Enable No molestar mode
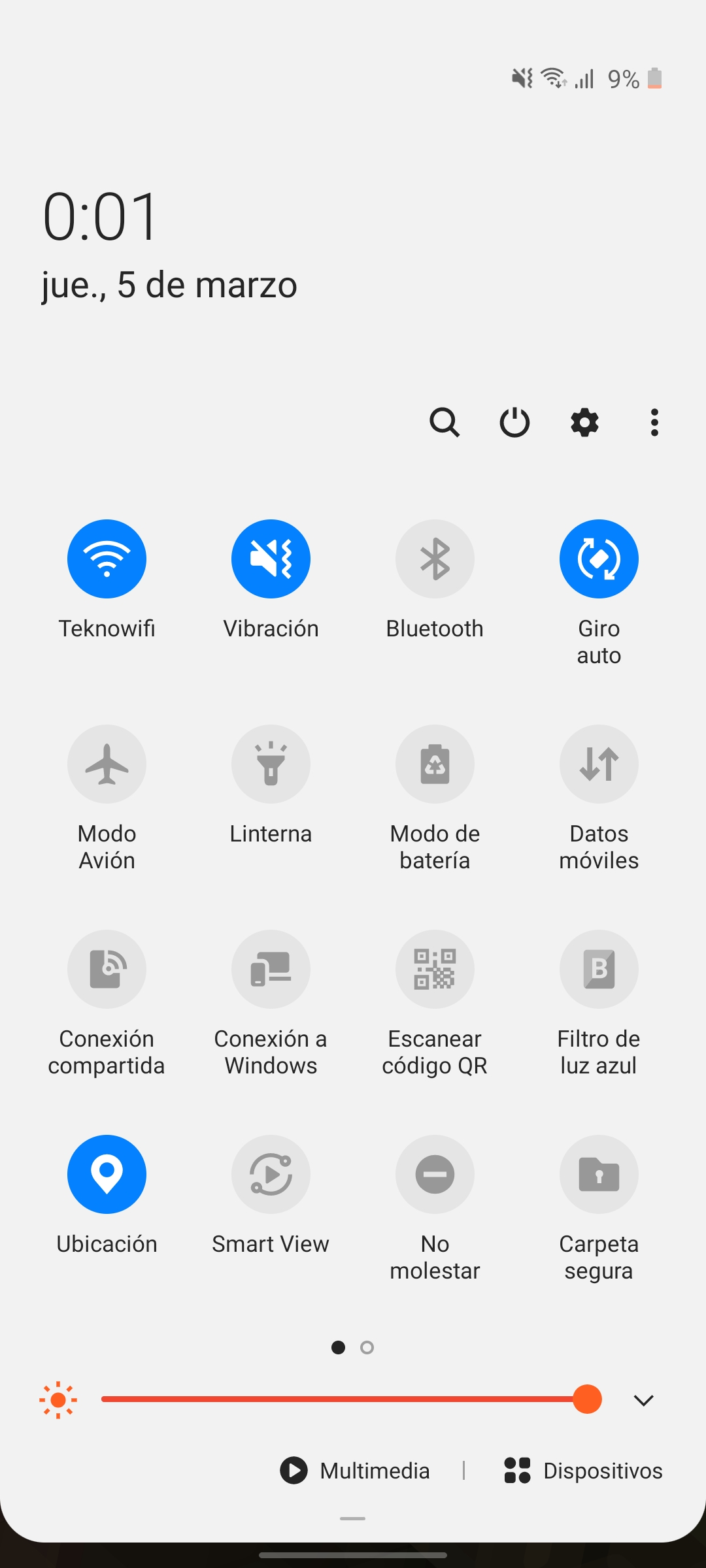The height and width of the screenshot is (1568, 706). coord(435,1174)
